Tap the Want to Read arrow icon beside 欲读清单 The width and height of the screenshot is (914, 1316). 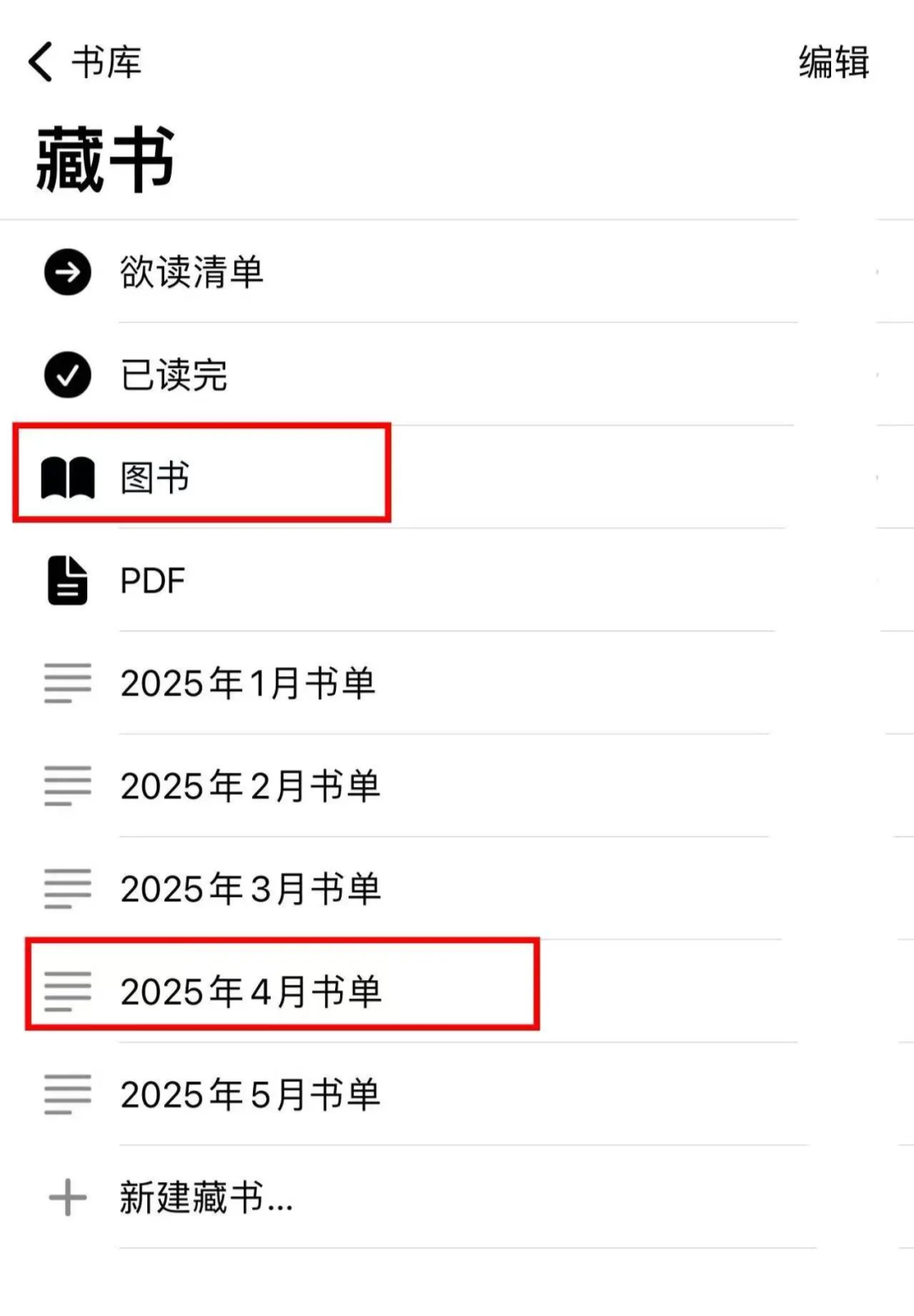point(66,273)
